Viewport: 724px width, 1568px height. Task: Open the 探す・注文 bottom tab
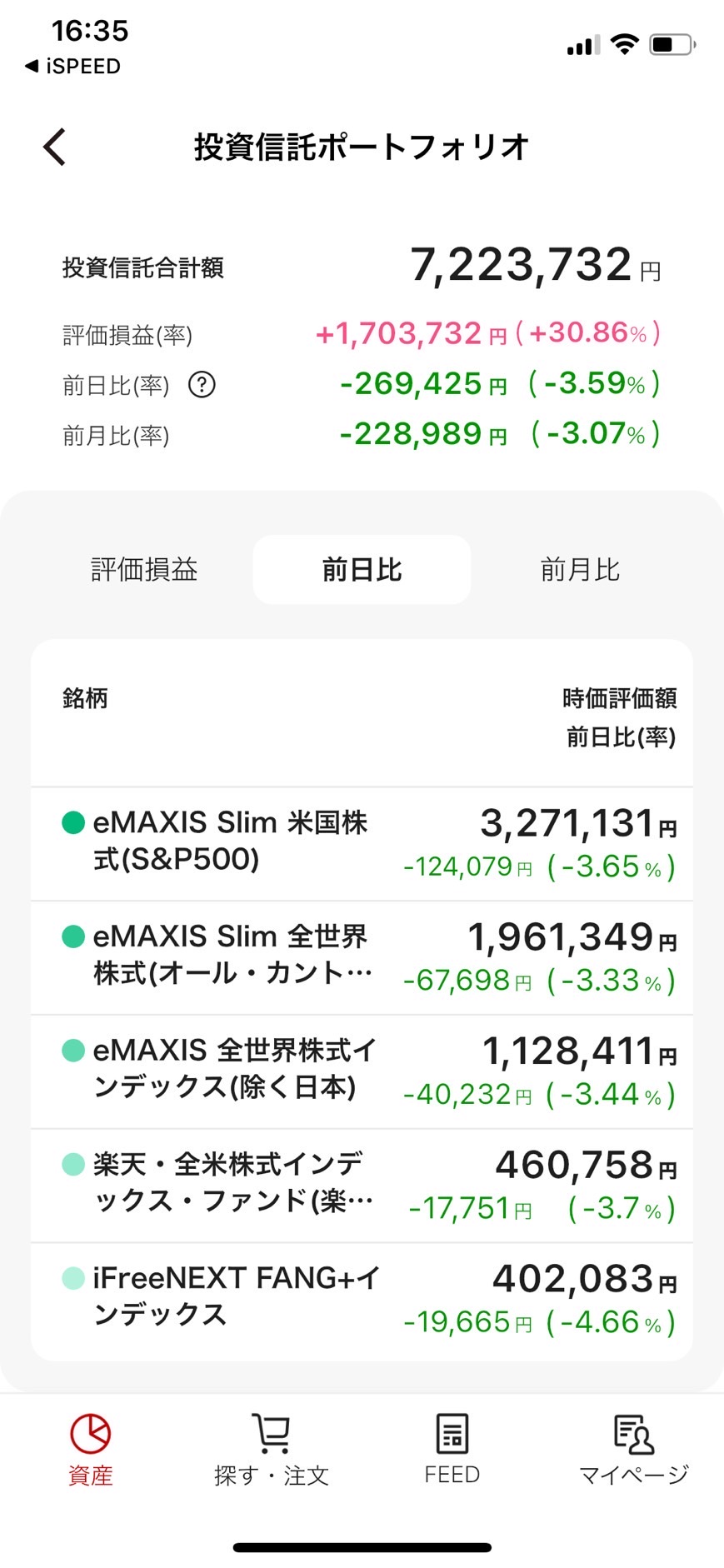272,1451
